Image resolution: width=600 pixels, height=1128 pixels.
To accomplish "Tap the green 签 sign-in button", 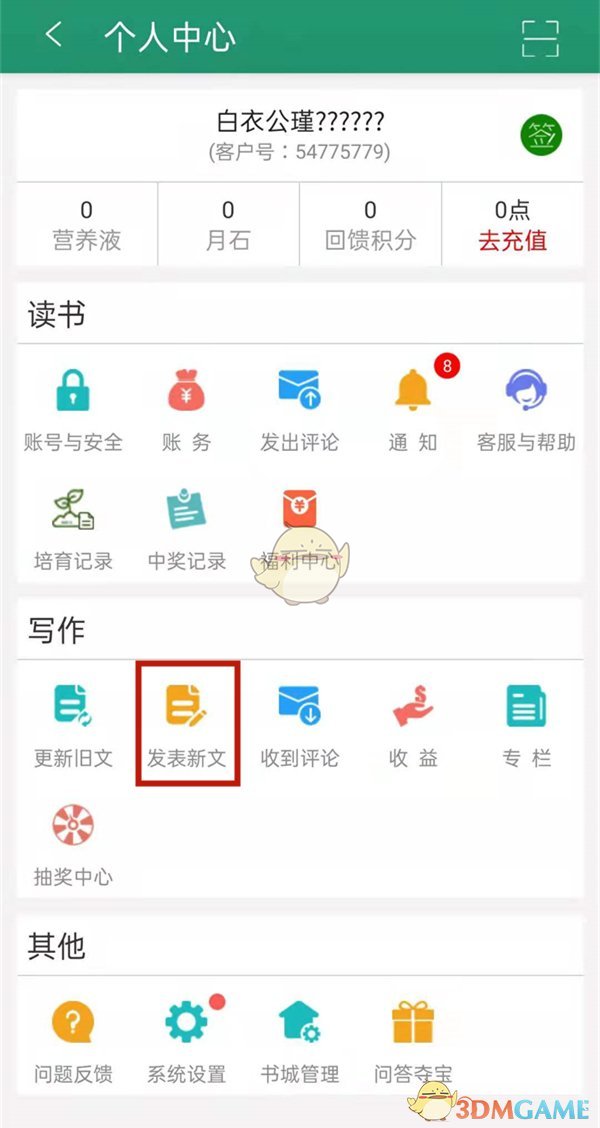I will click(542, 135).
